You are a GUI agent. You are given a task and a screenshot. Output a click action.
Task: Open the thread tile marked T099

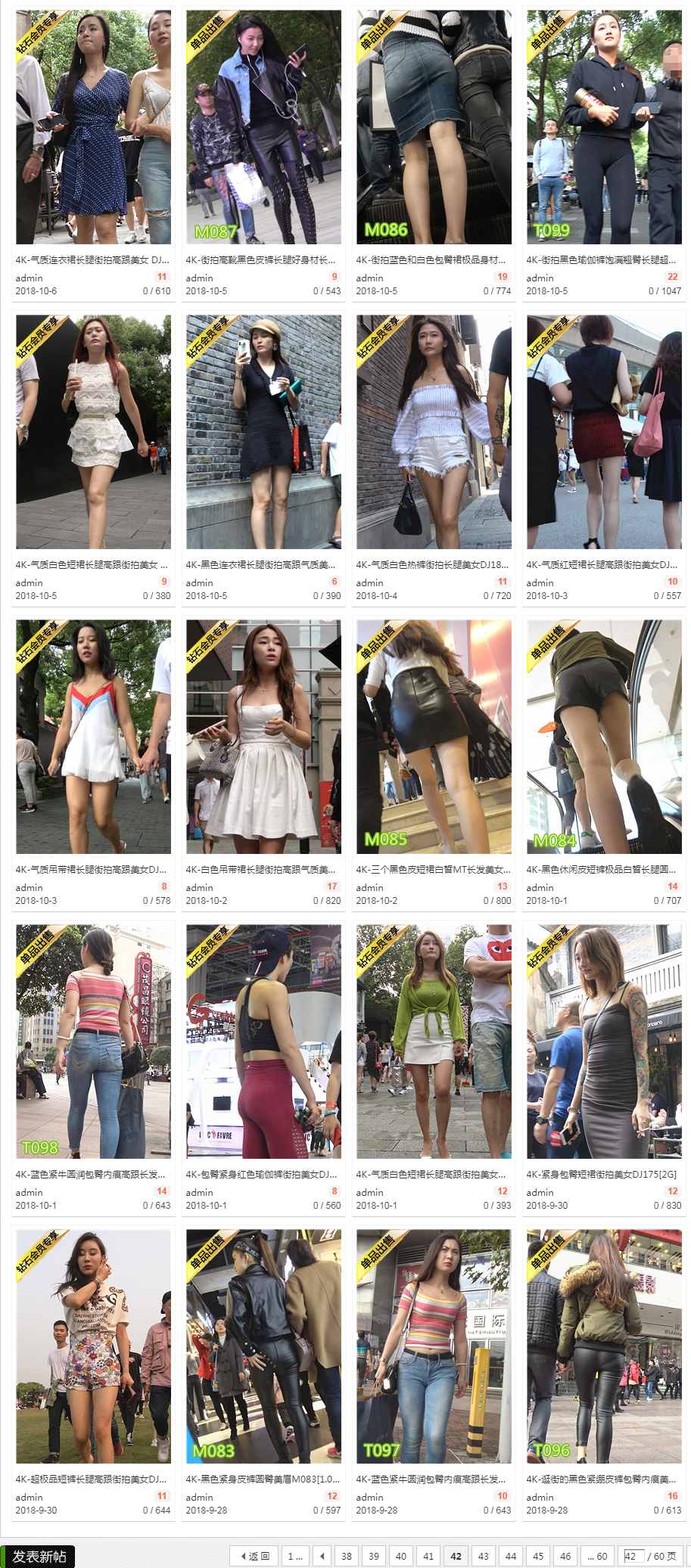[604, 127]
